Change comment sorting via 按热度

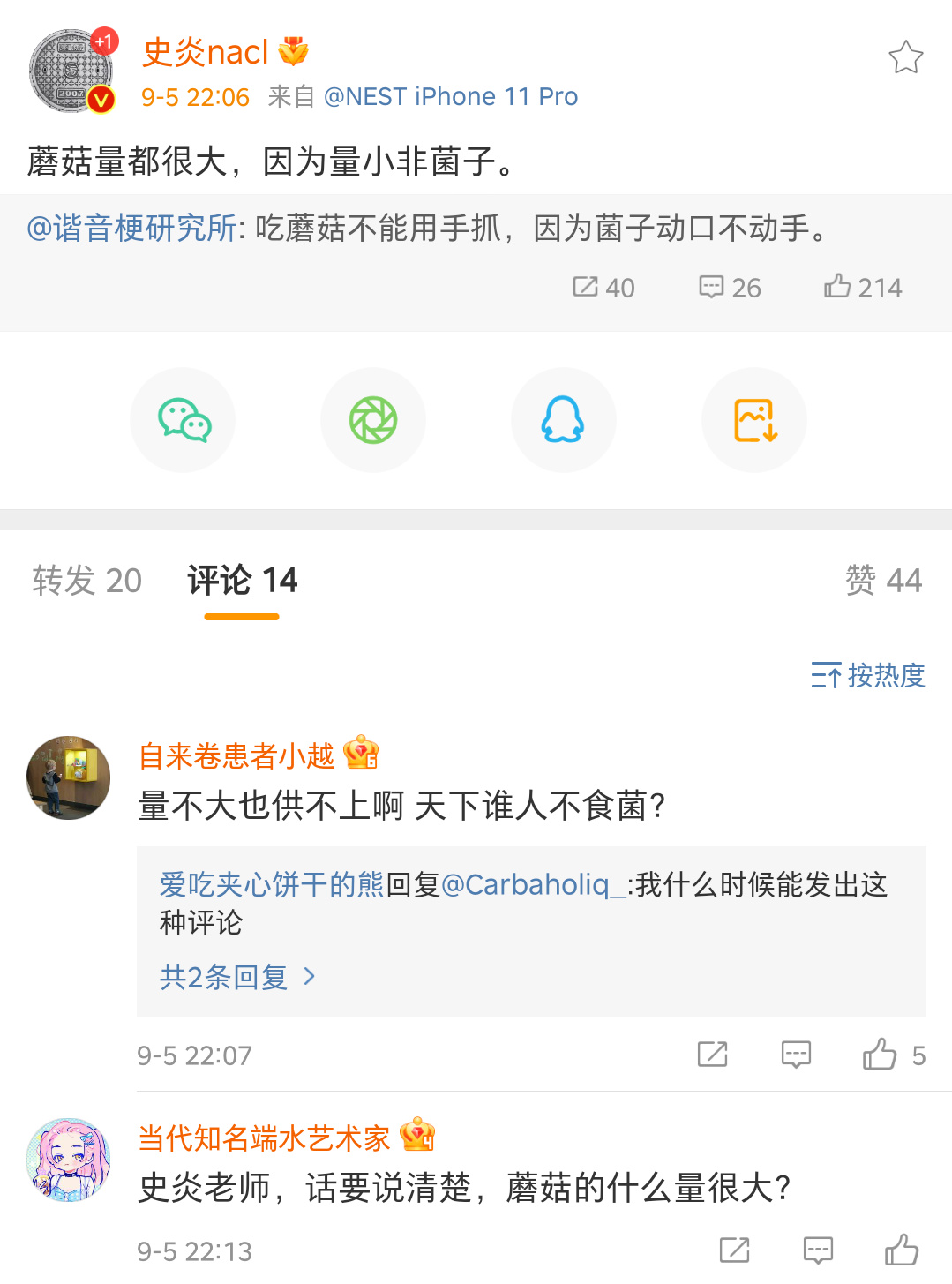coord(868,676)
